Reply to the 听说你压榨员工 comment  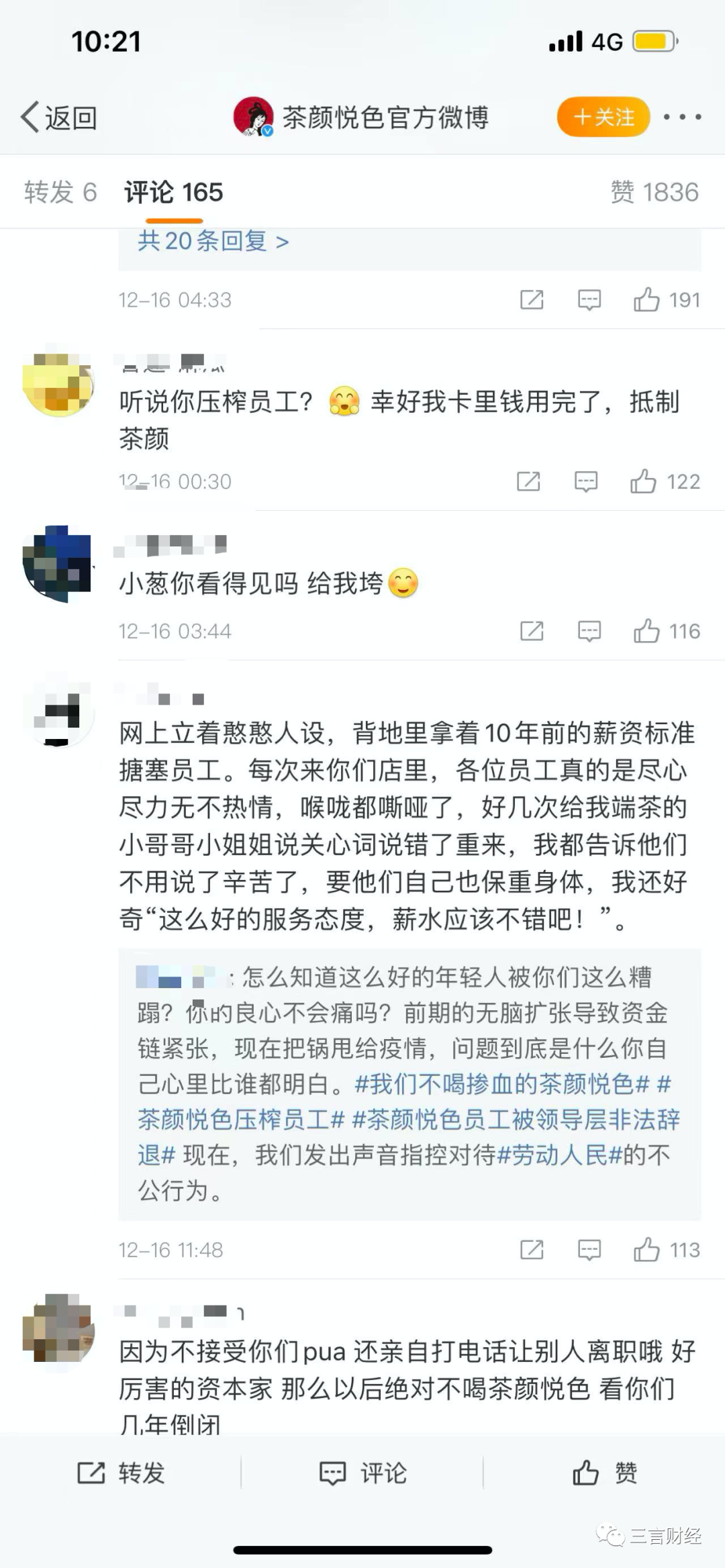coord(586,481)
